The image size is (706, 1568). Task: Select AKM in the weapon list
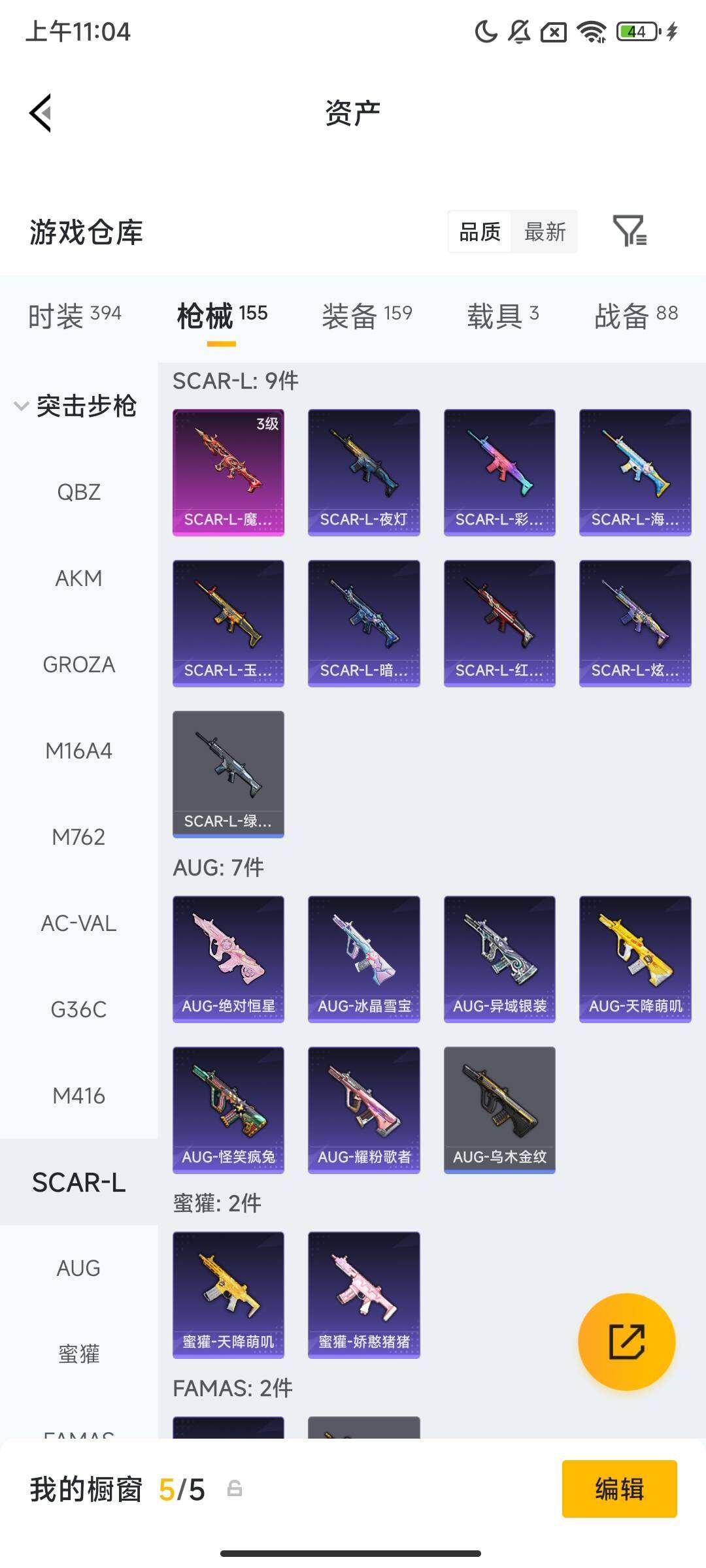pos(78,578)
